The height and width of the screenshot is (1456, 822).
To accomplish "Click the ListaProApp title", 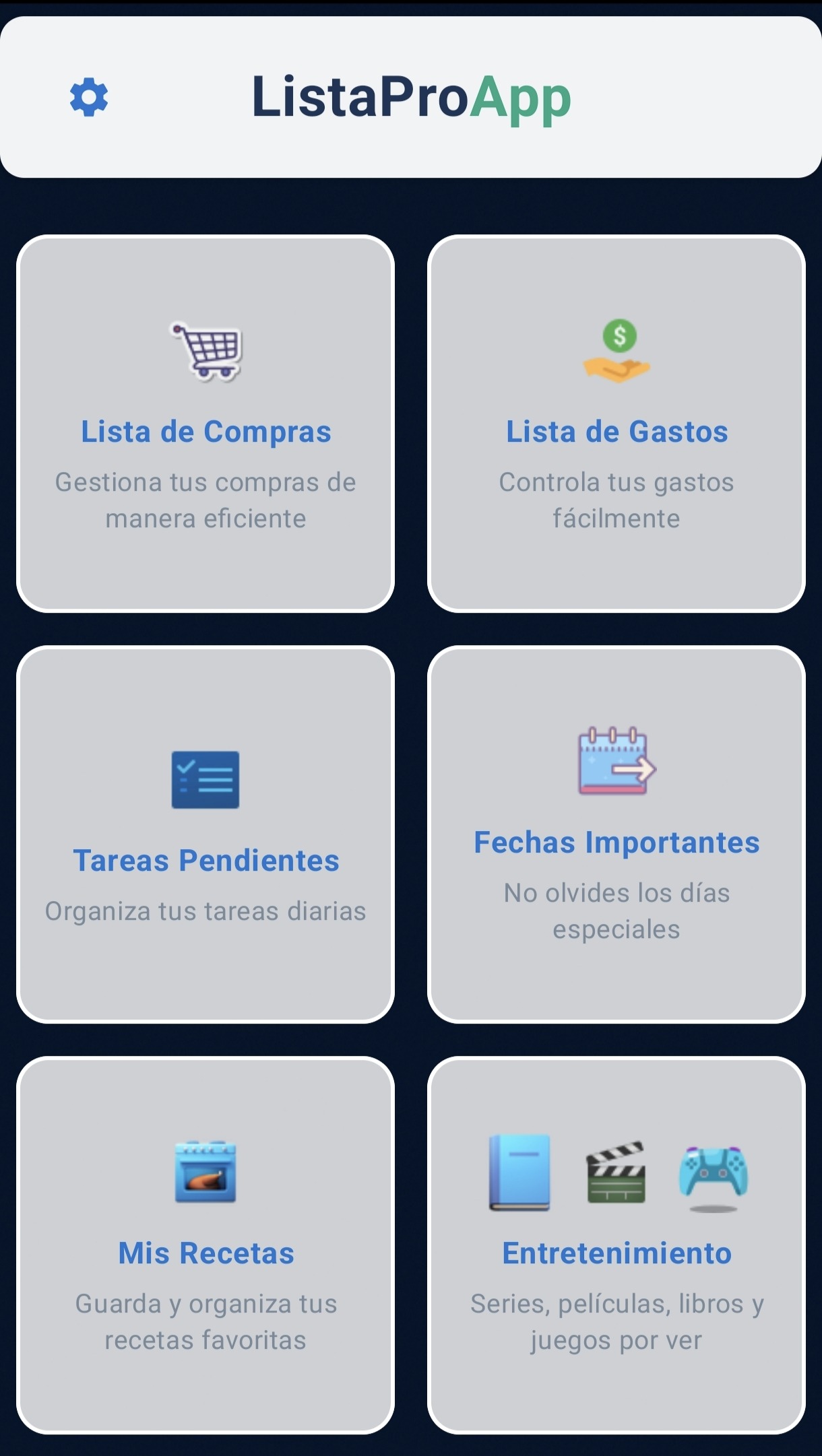I will pos(411,96).
